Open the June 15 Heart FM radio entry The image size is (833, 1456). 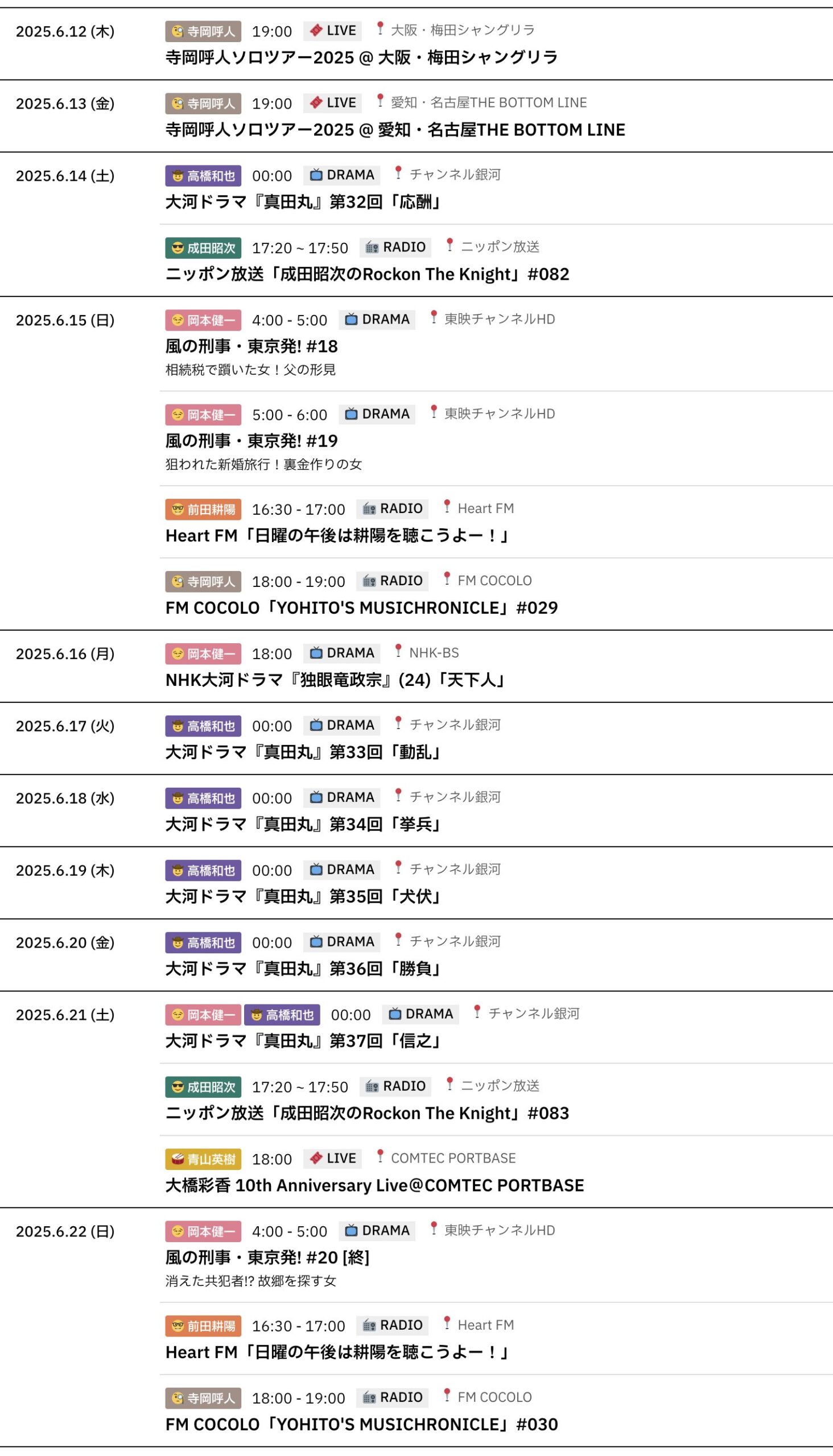[337, 536]
